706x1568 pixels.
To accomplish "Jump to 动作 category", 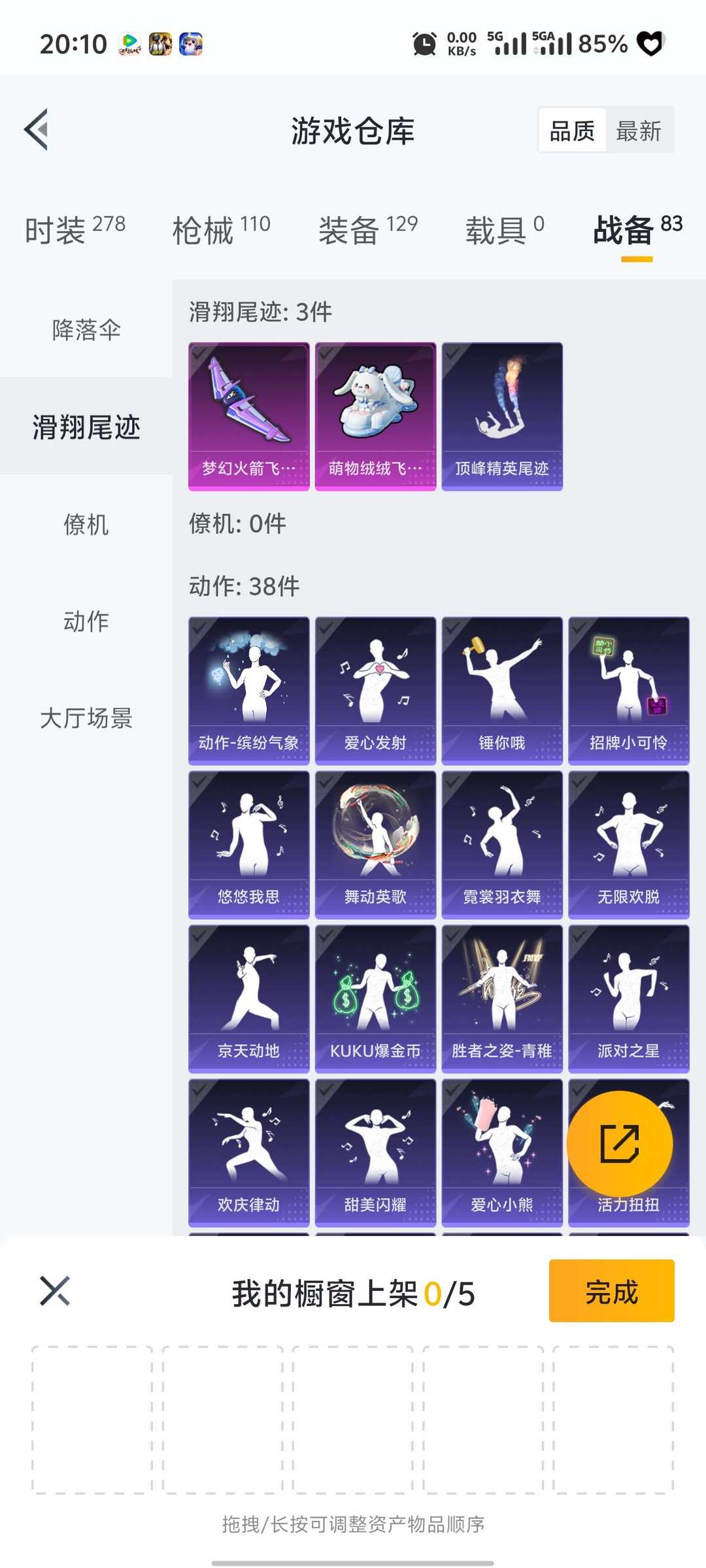I will coord(86,621).
